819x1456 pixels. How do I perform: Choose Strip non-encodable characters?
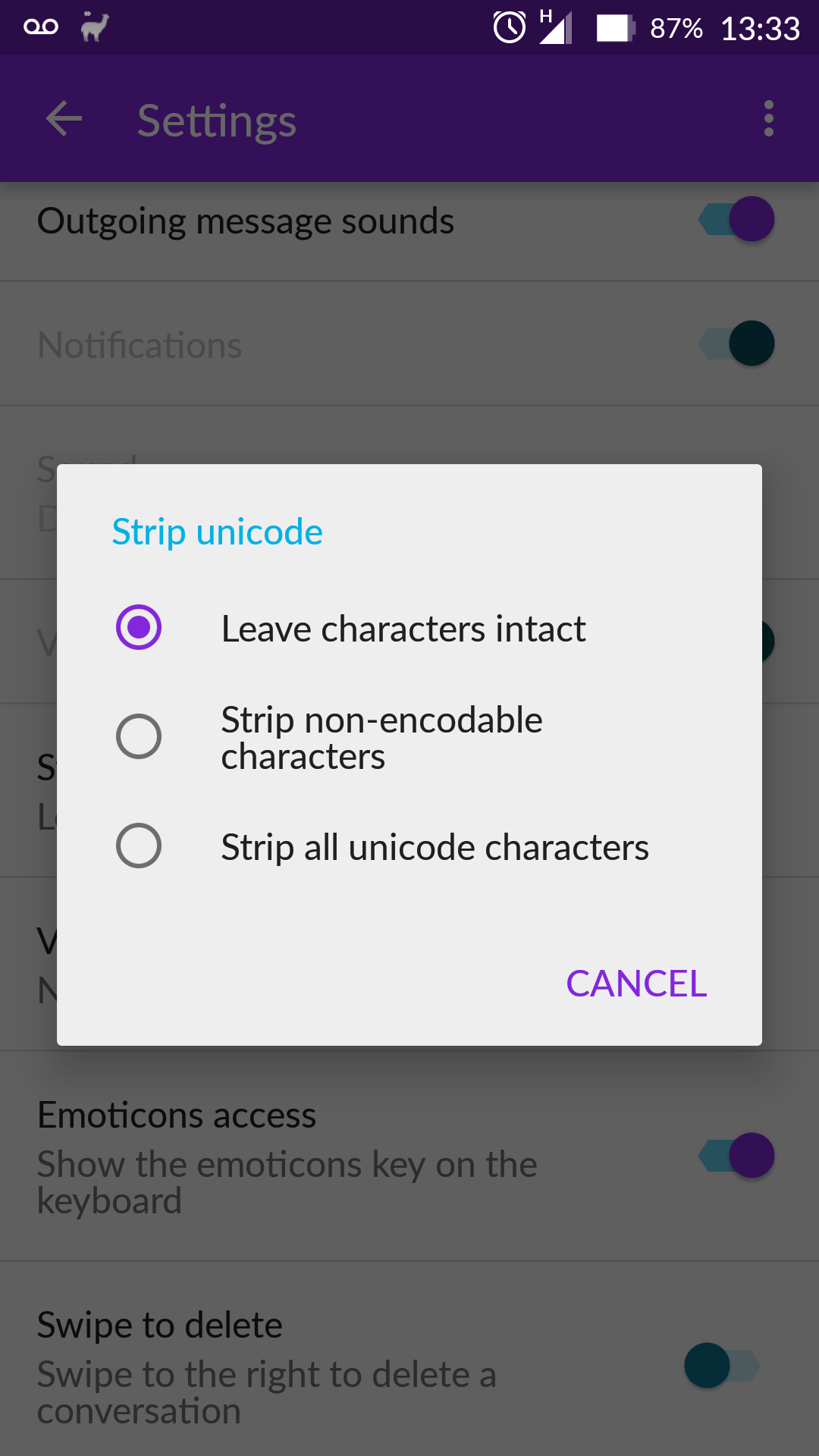tap(139, 736)
